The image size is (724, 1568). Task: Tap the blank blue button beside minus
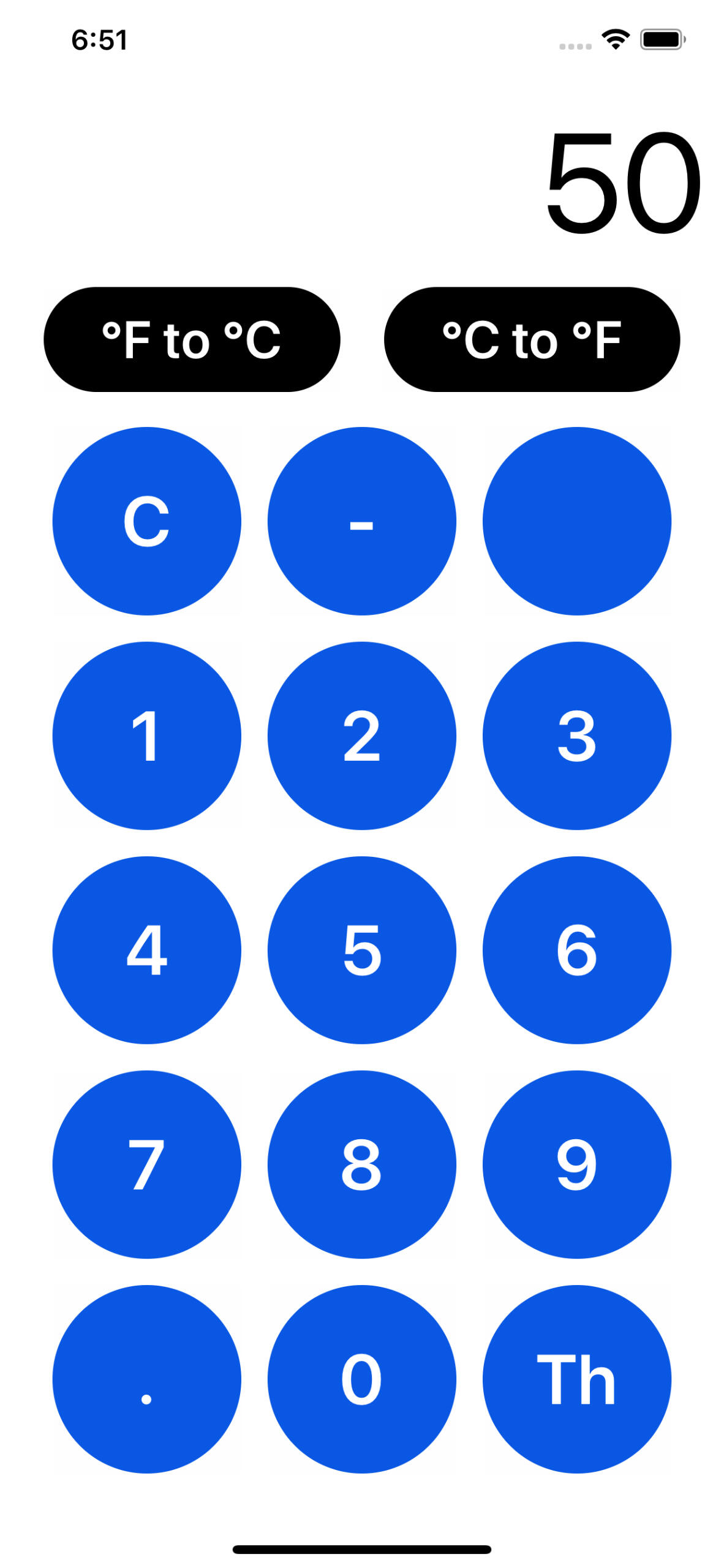tap(576, 521)
